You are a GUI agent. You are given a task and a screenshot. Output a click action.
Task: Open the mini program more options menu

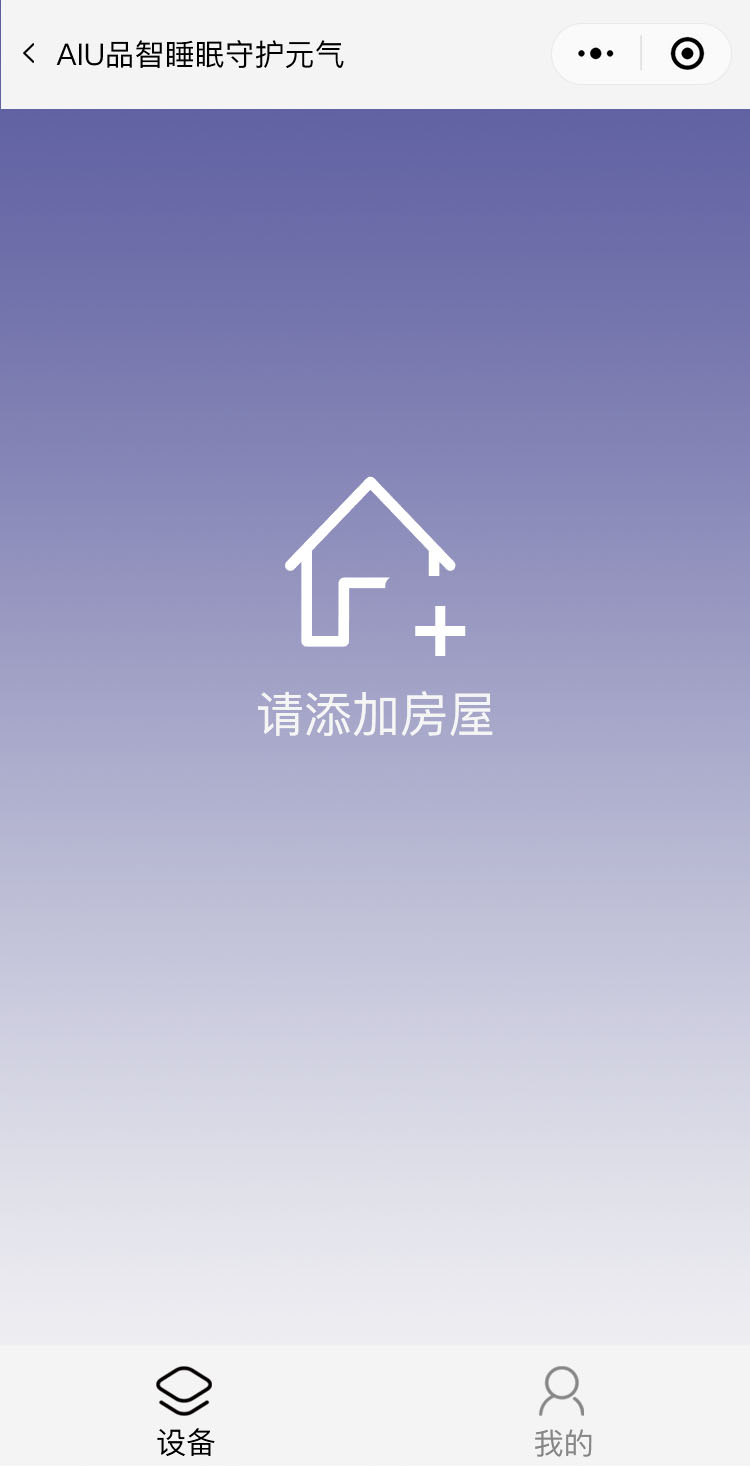pyautogui.click(x=596, y=54)
